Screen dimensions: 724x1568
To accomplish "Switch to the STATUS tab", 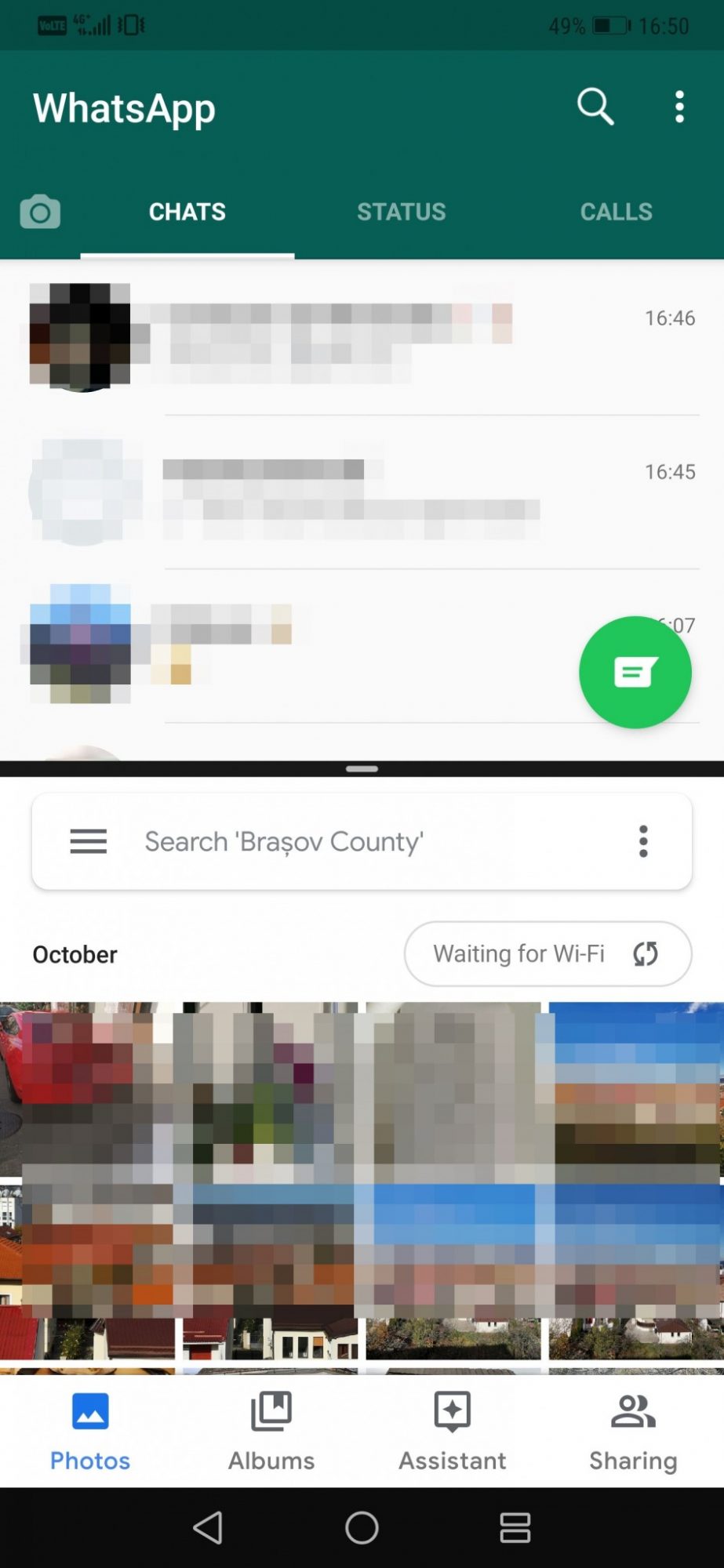I will [x=401, y=212].
